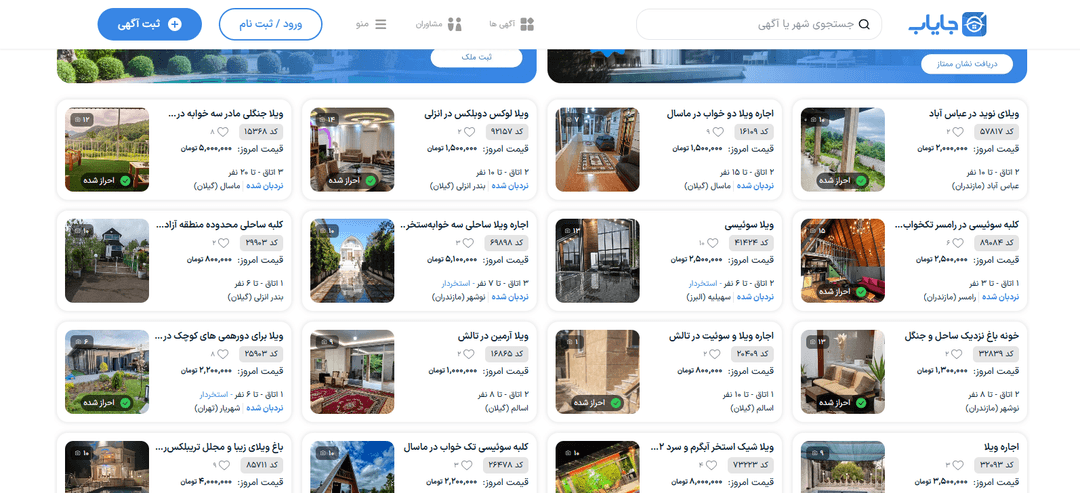Open کلبه سوئیسی تک خواب در ماسال
1080x493 pixels.
click(463, 447)
